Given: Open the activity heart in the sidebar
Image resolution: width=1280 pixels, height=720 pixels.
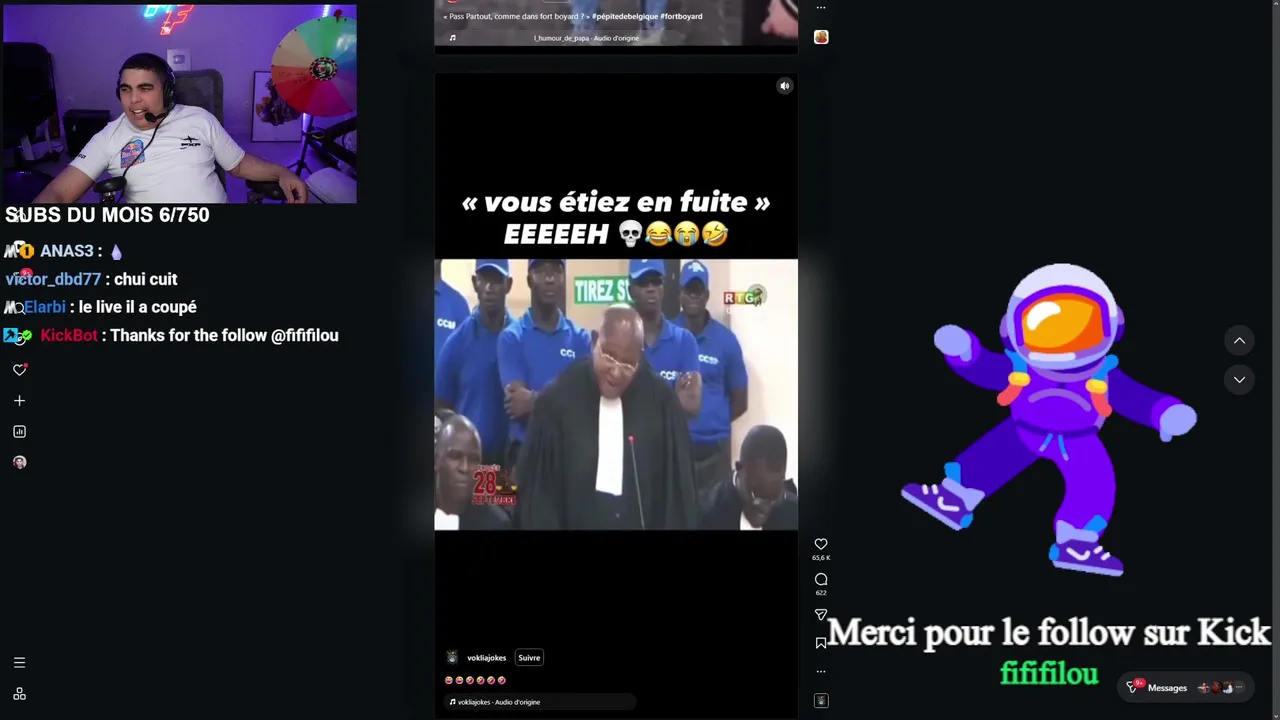Looking at the screenshot, I should (19, 370).
